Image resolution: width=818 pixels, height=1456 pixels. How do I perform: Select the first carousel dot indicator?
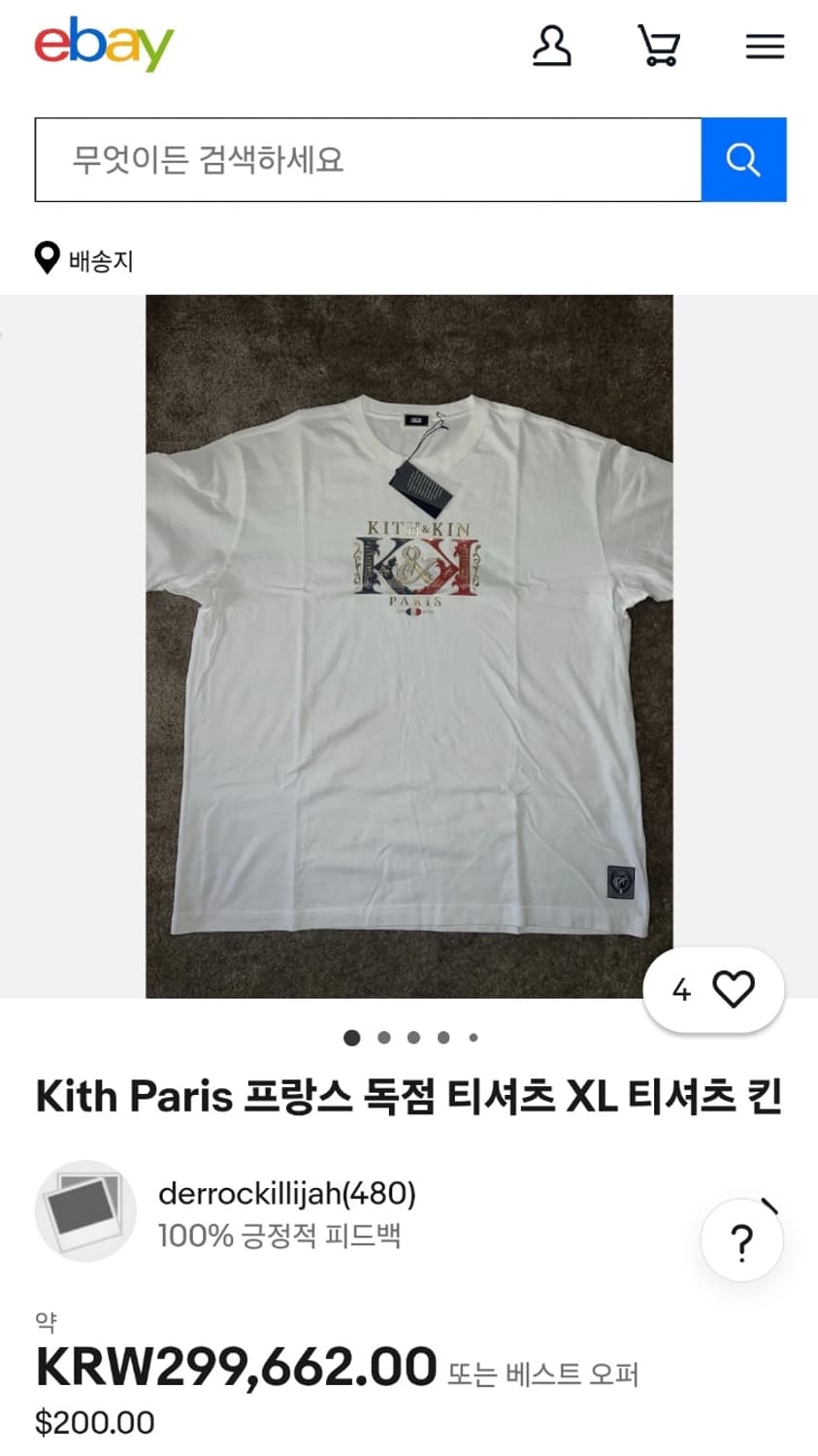pyautogui.click(x=351, y=1038)
